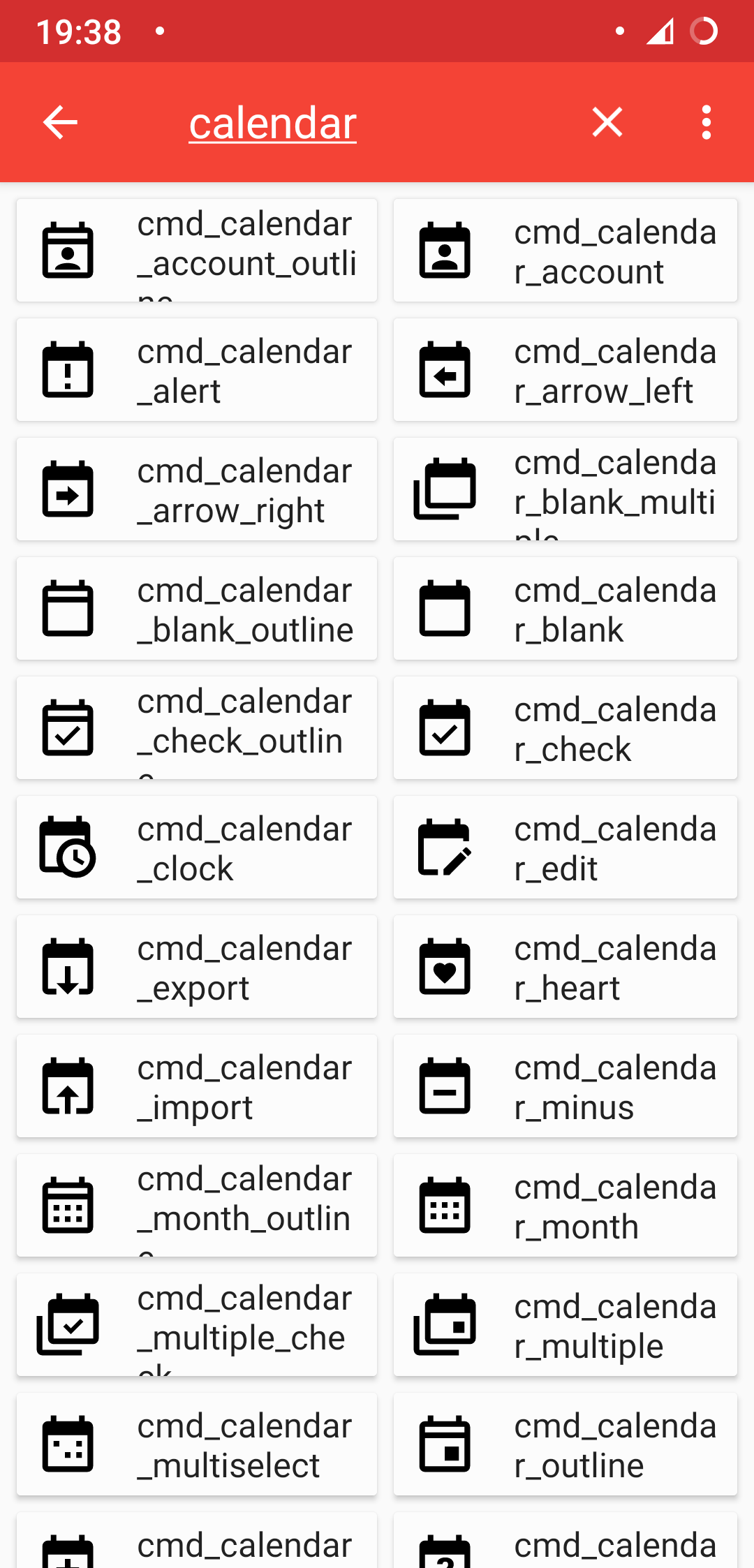Open the cmd_calendar_alert icon entry
This screenshot has width=754, height=1568.
coord(196,369)
